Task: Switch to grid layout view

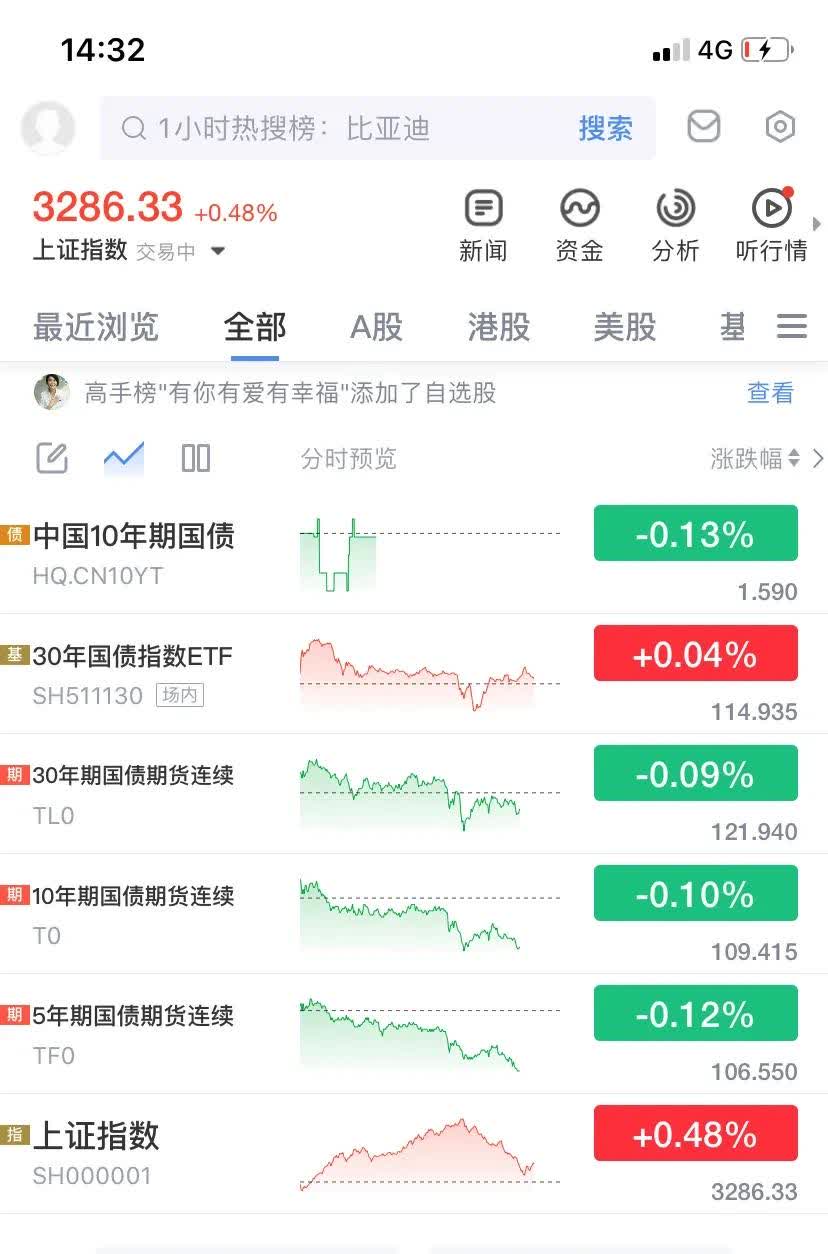Action: 195,457
